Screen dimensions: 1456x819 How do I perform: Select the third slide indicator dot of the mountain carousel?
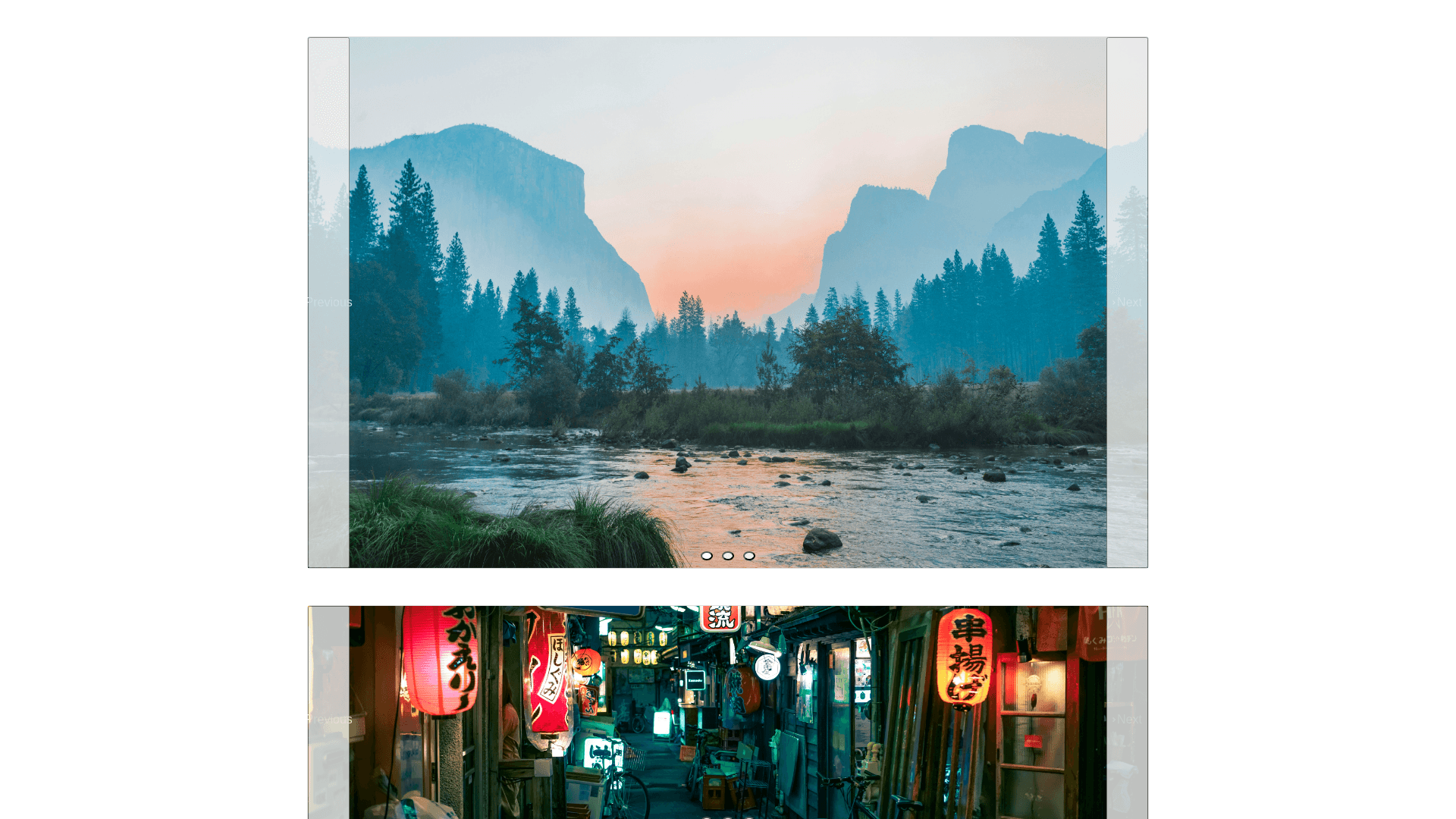749,556
